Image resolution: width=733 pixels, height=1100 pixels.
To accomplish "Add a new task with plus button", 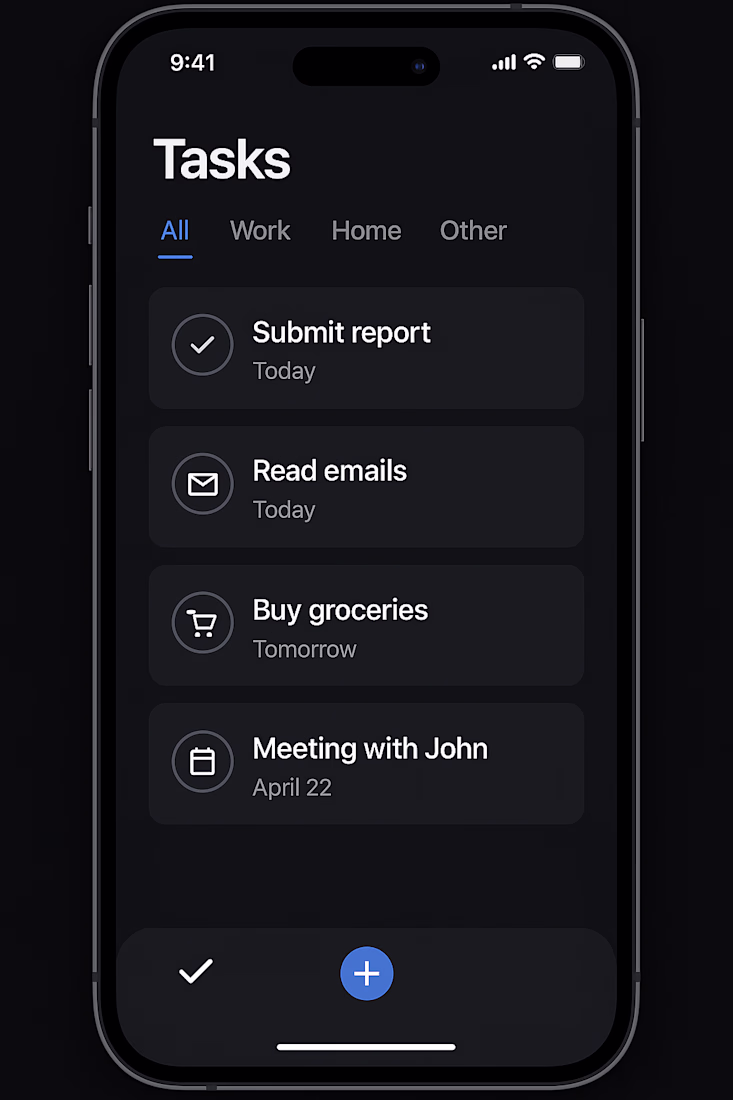I will pyautogui.click(x=367, y=973).
